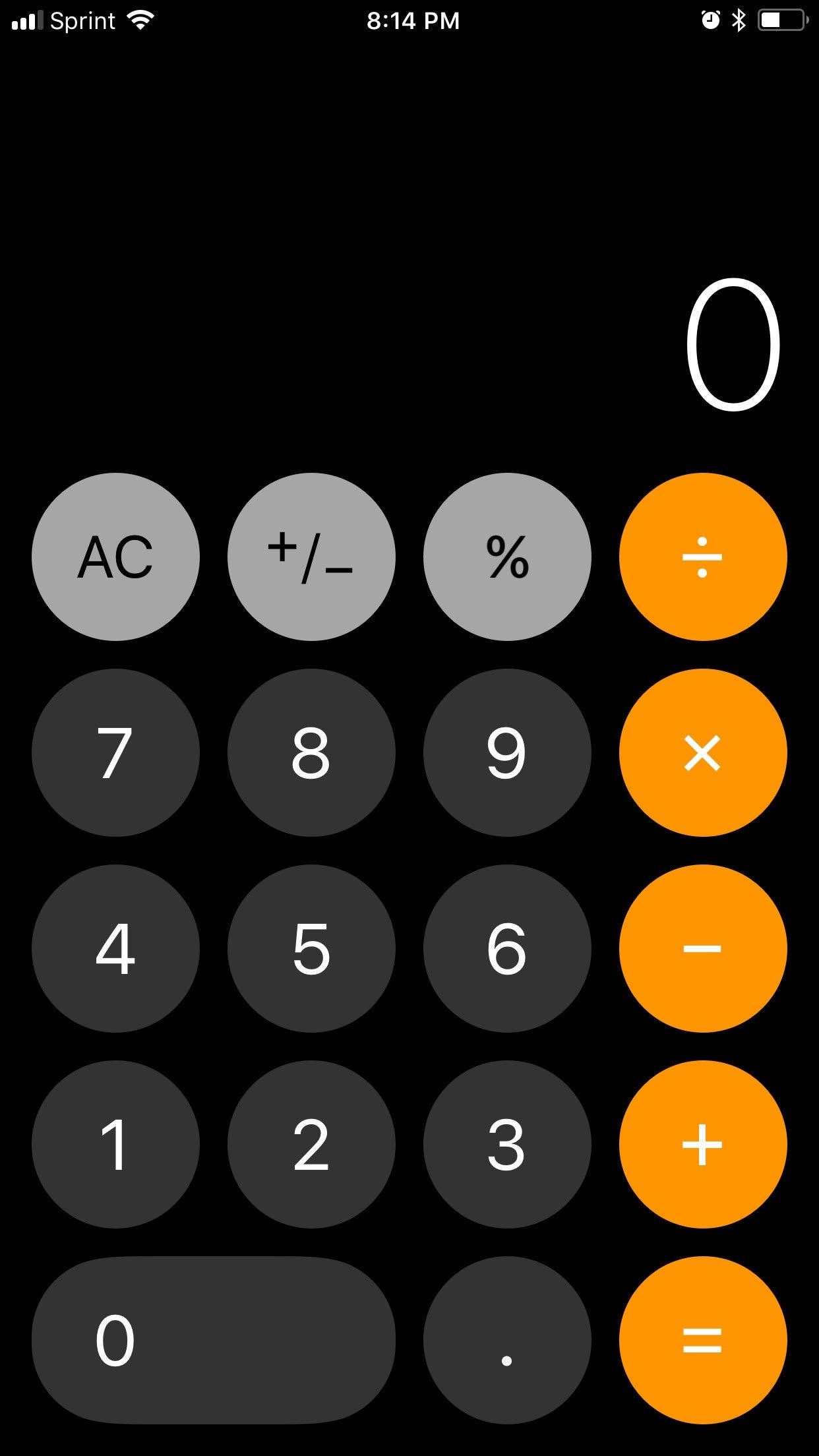Tap the wide zero key
Image resolution: width=819 pixels, height=1456 pixels.
tap(214, 1340)
